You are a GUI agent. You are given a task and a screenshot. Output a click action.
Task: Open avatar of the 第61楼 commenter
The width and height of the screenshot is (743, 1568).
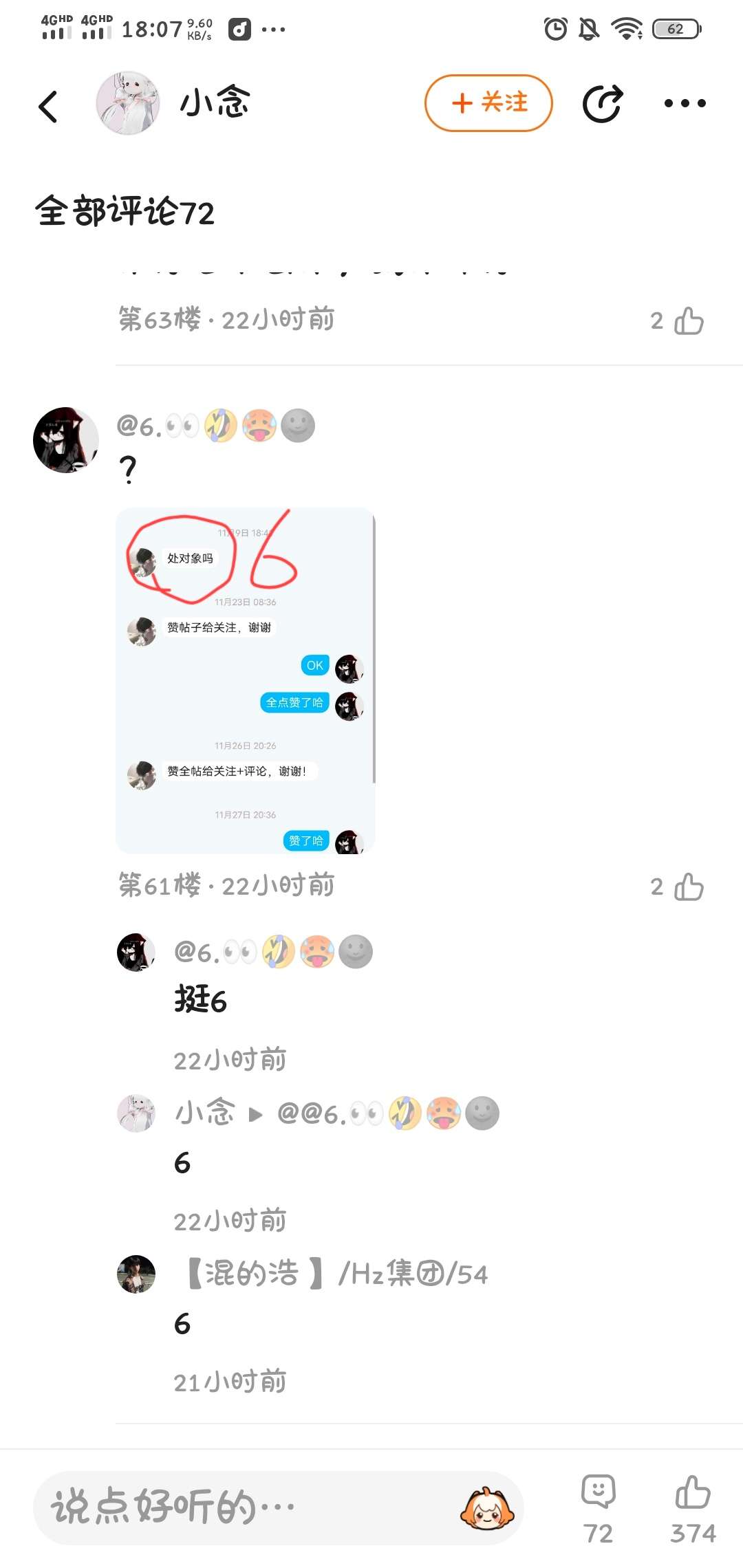pos(66,440)
